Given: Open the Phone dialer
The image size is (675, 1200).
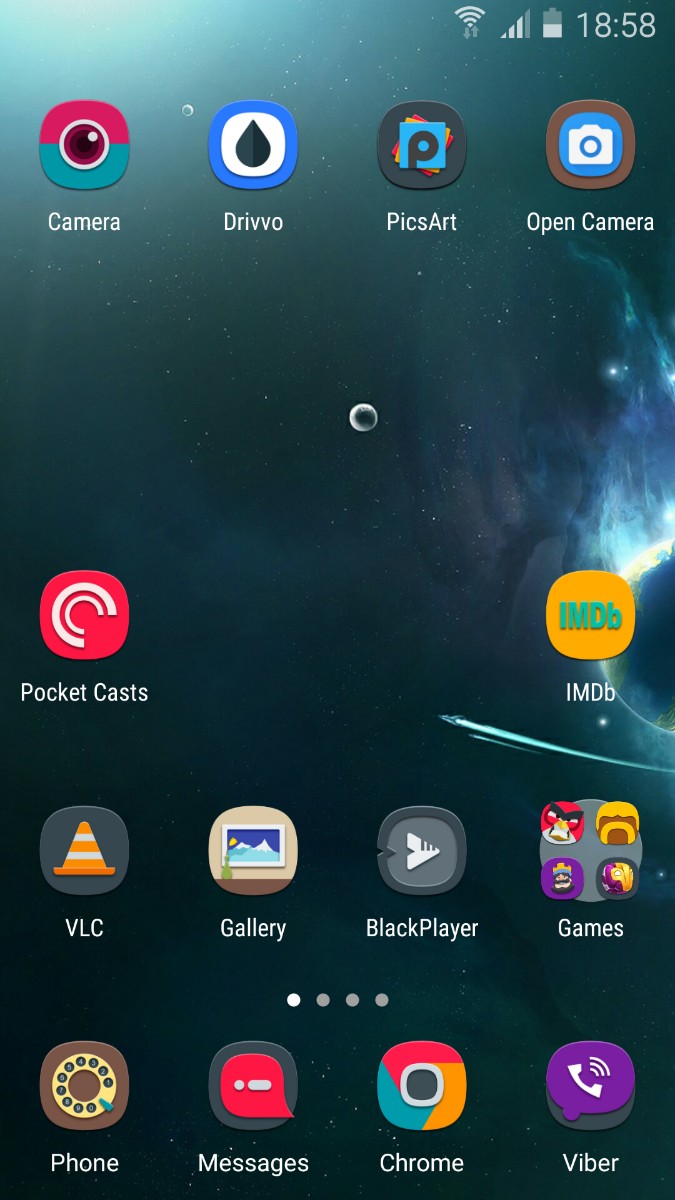Looking at the screenshot, I should pos(84,1086).
